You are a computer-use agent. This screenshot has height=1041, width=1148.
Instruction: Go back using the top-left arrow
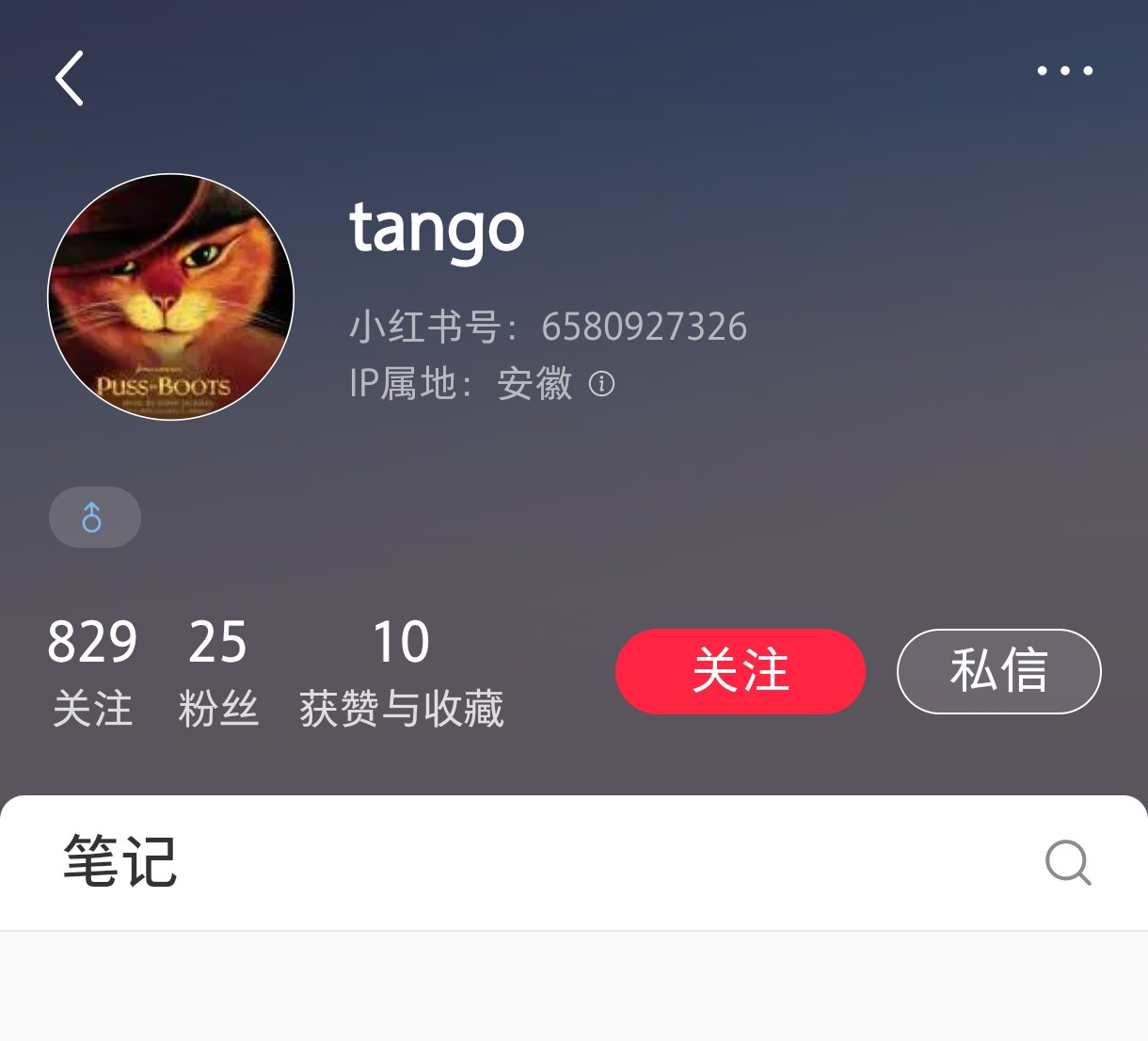coord(70,78)
